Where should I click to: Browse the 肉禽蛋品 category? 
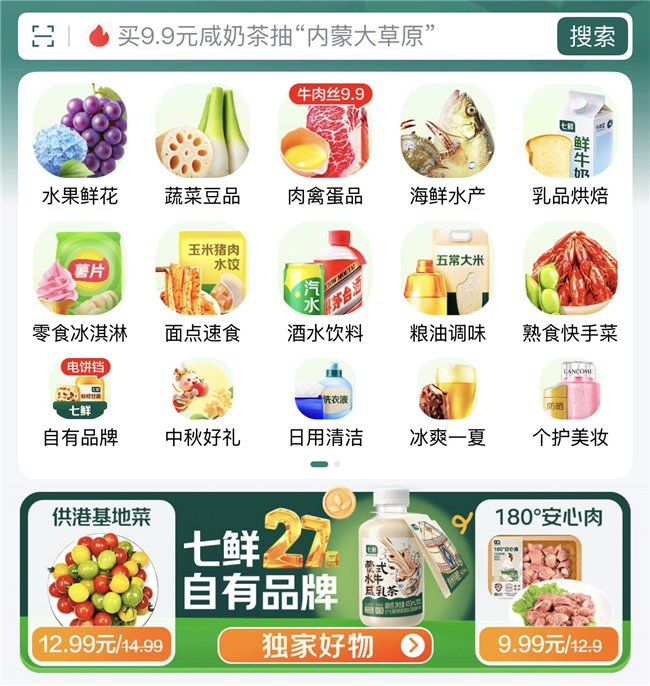coord(325,145)
